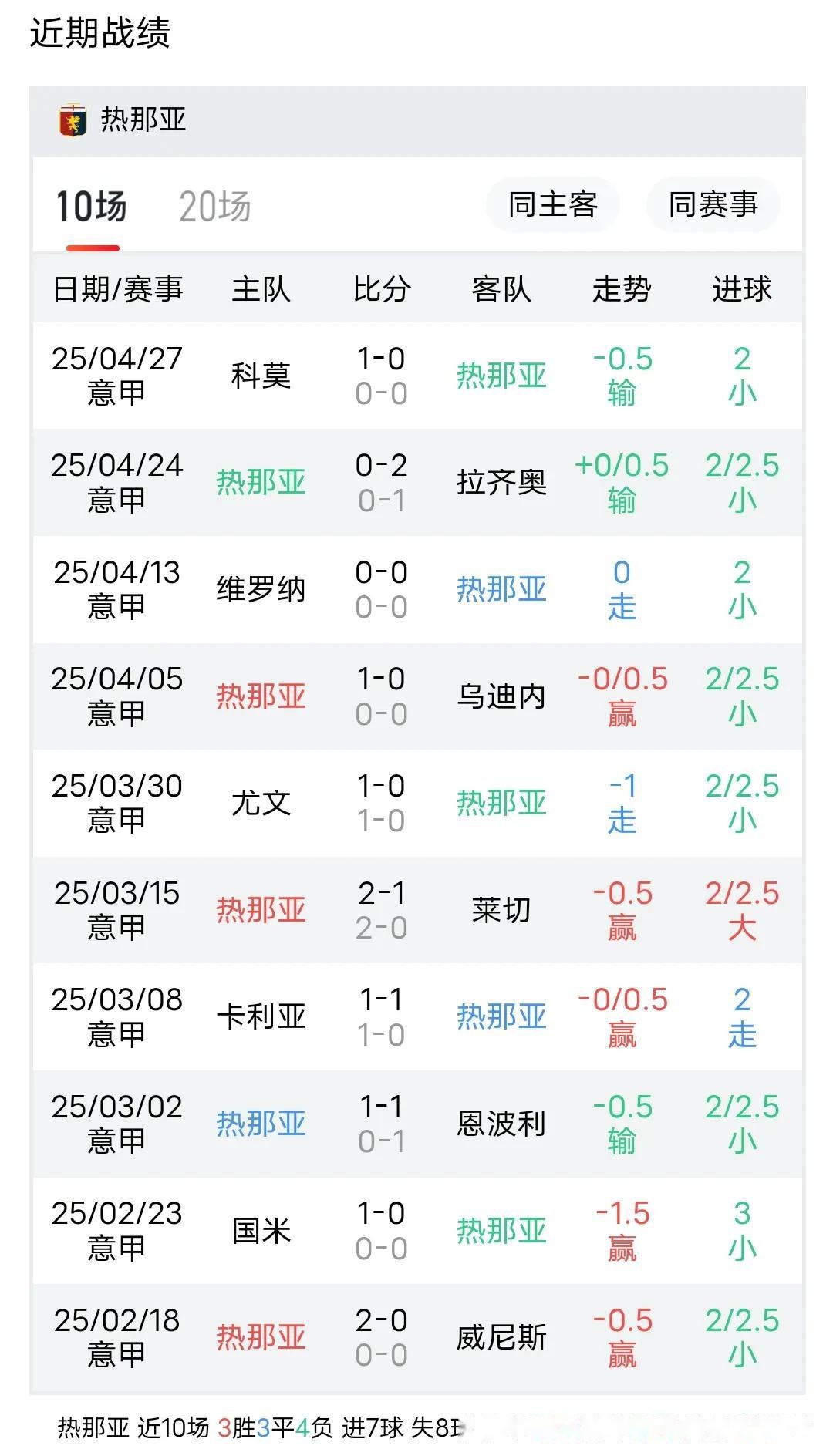
Task: View the 热那亚 vs 拉齐奥 match details
Action: pyautogui.click(x=416, y=481)
